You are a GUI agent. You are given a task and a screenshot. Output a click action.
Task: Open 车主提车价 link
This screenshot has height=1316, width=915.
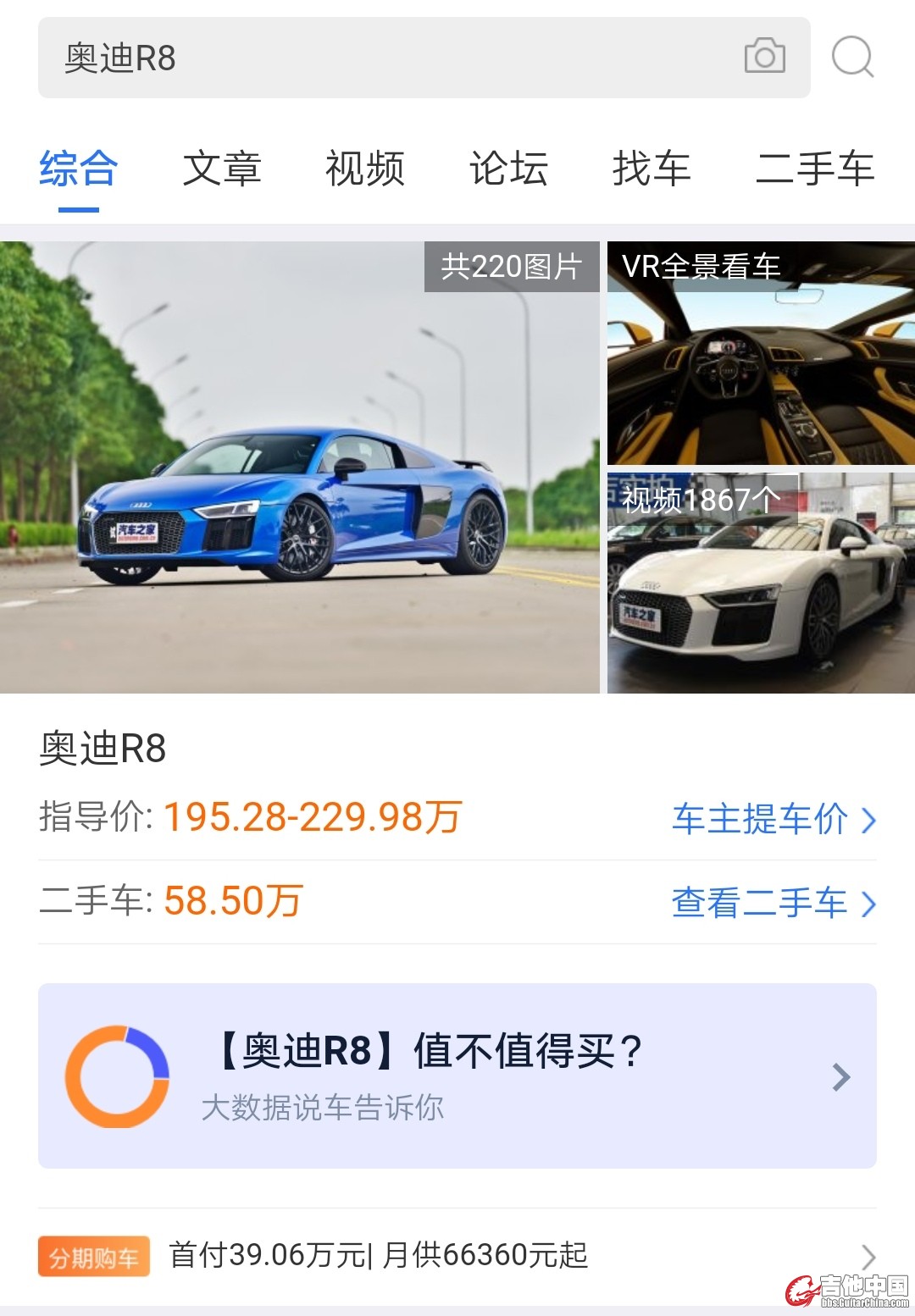coord(773,819)
